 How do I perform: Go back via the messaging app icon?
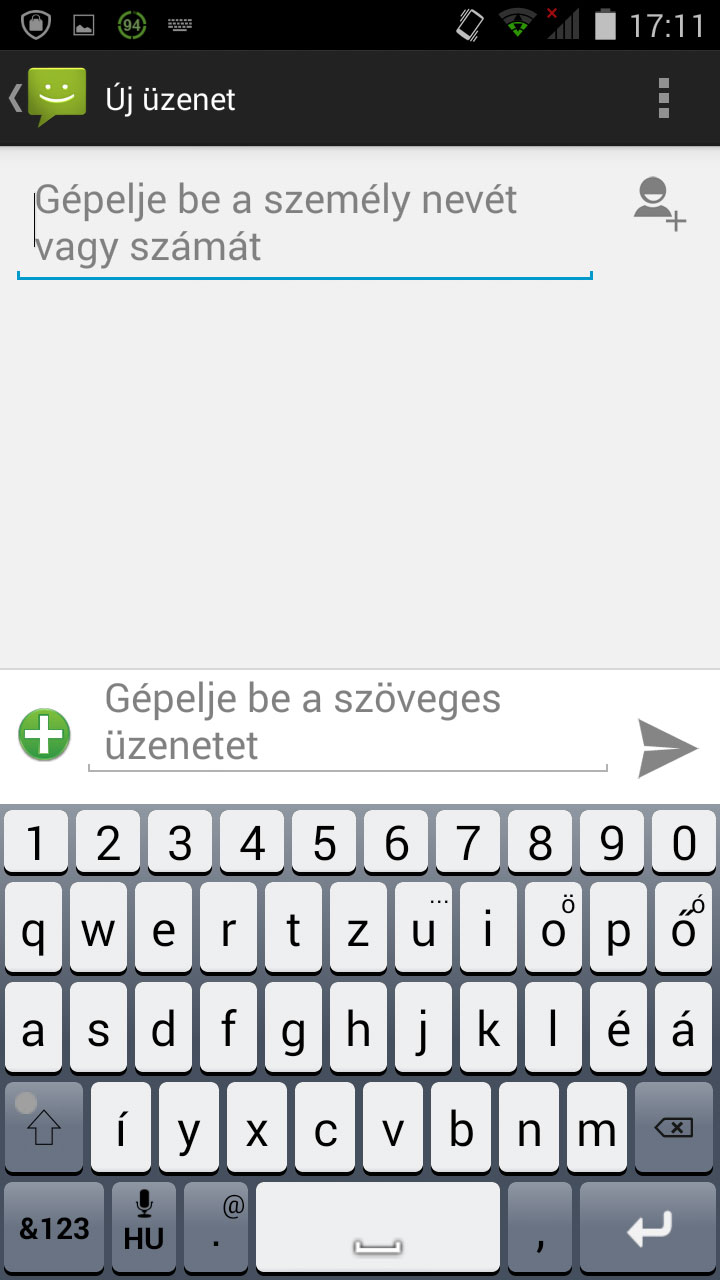48,98
